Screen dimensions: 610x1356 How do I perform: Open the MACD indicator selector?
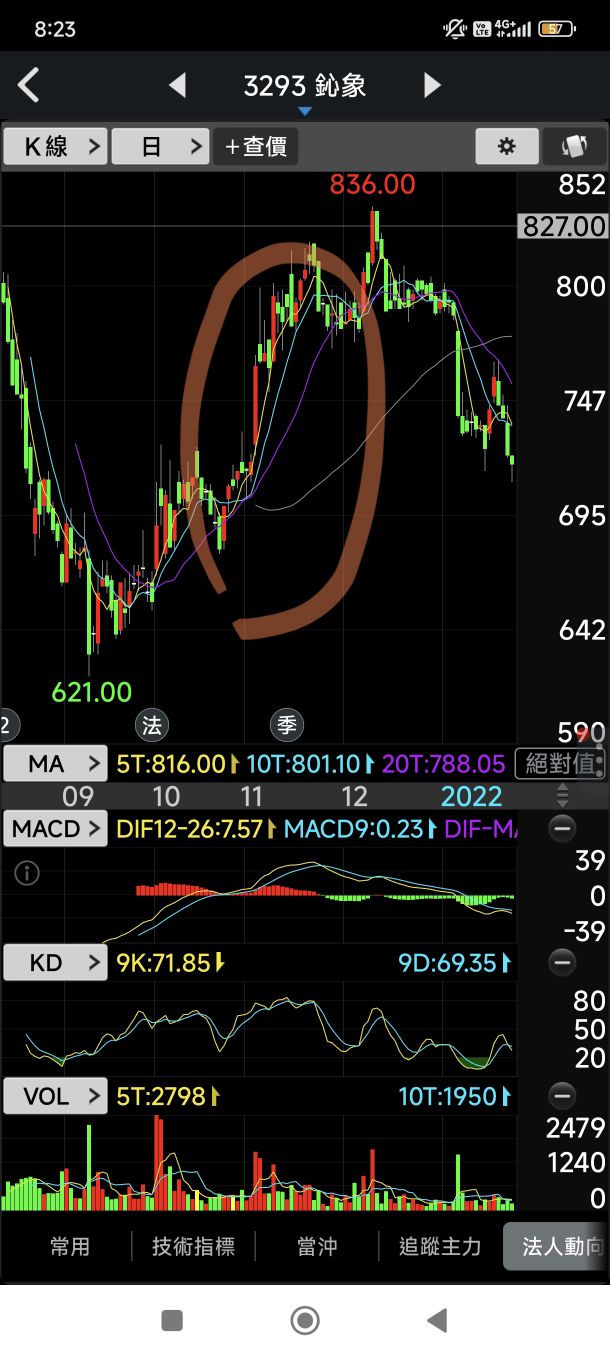coord(55,829)
